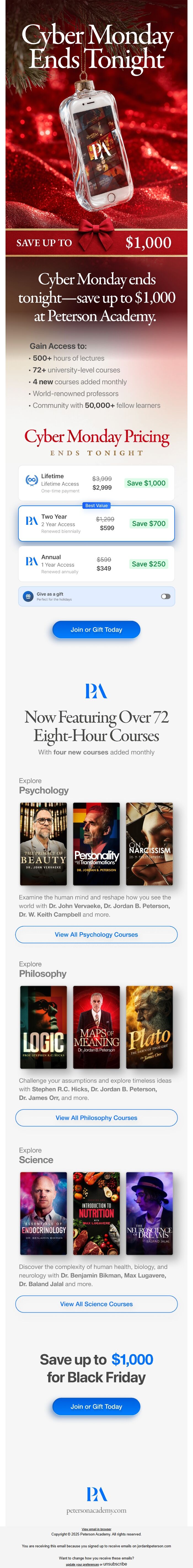Open the On Narcissism course cover
The width and height of the screenshot is (193, 1568).
pos(149,844)
